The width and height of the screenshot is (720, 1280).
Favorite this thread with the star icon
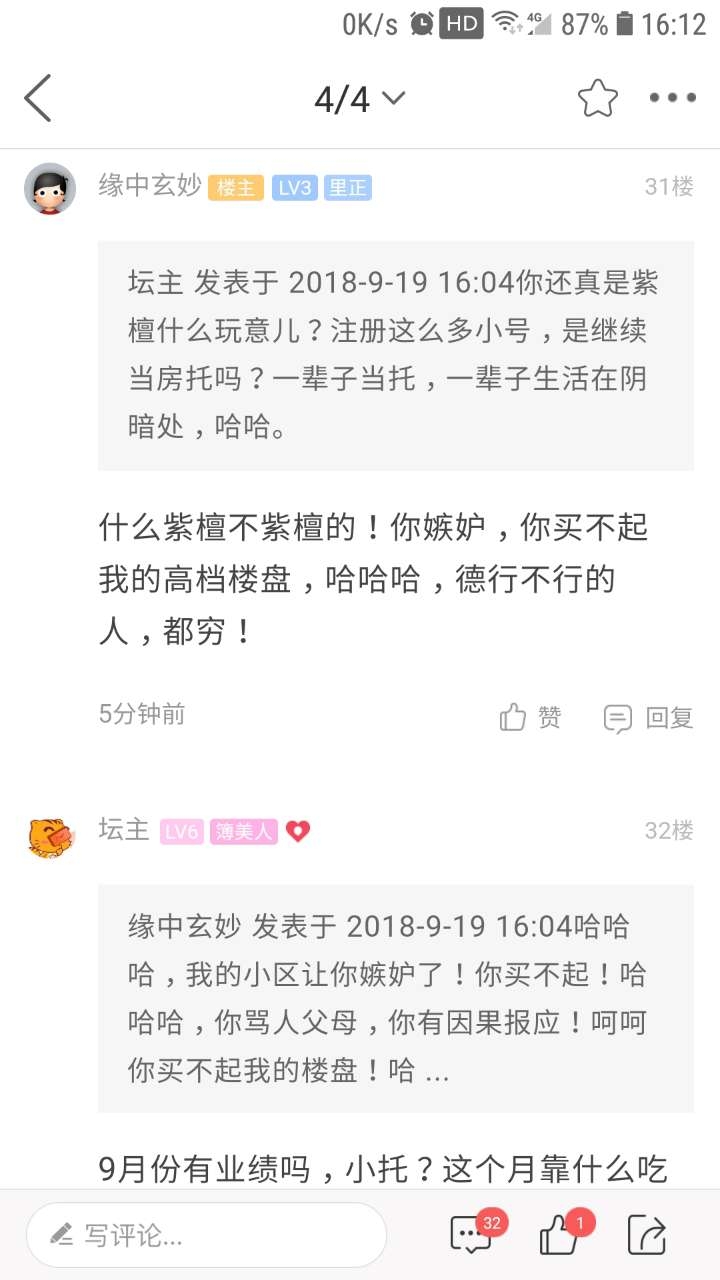coord(597,98)
